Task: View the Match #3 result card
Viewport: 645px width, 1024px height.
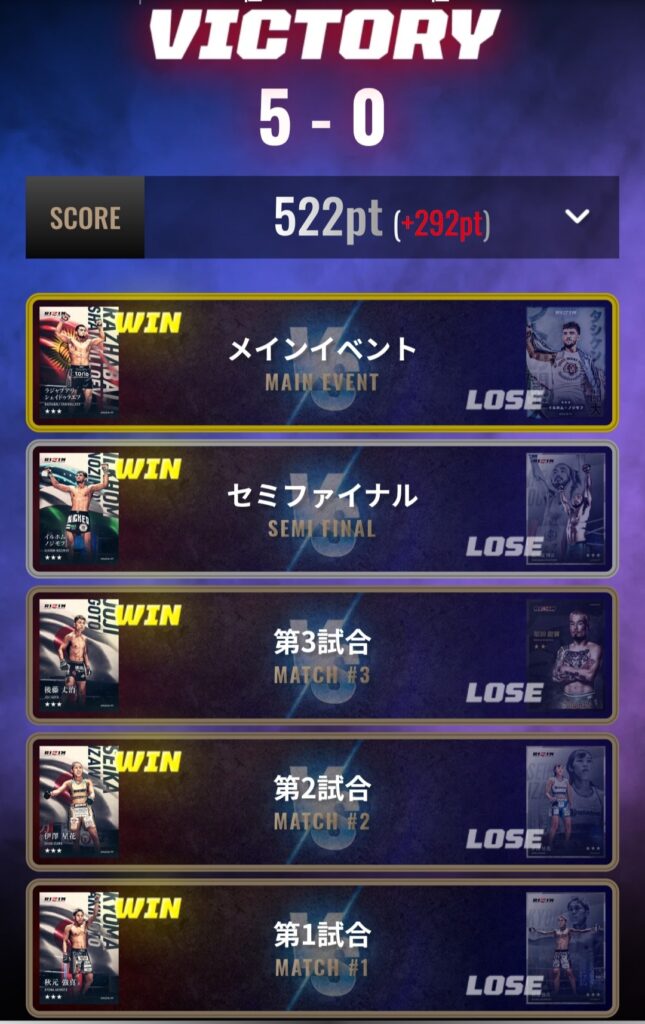Action: (x=322, y=655)
